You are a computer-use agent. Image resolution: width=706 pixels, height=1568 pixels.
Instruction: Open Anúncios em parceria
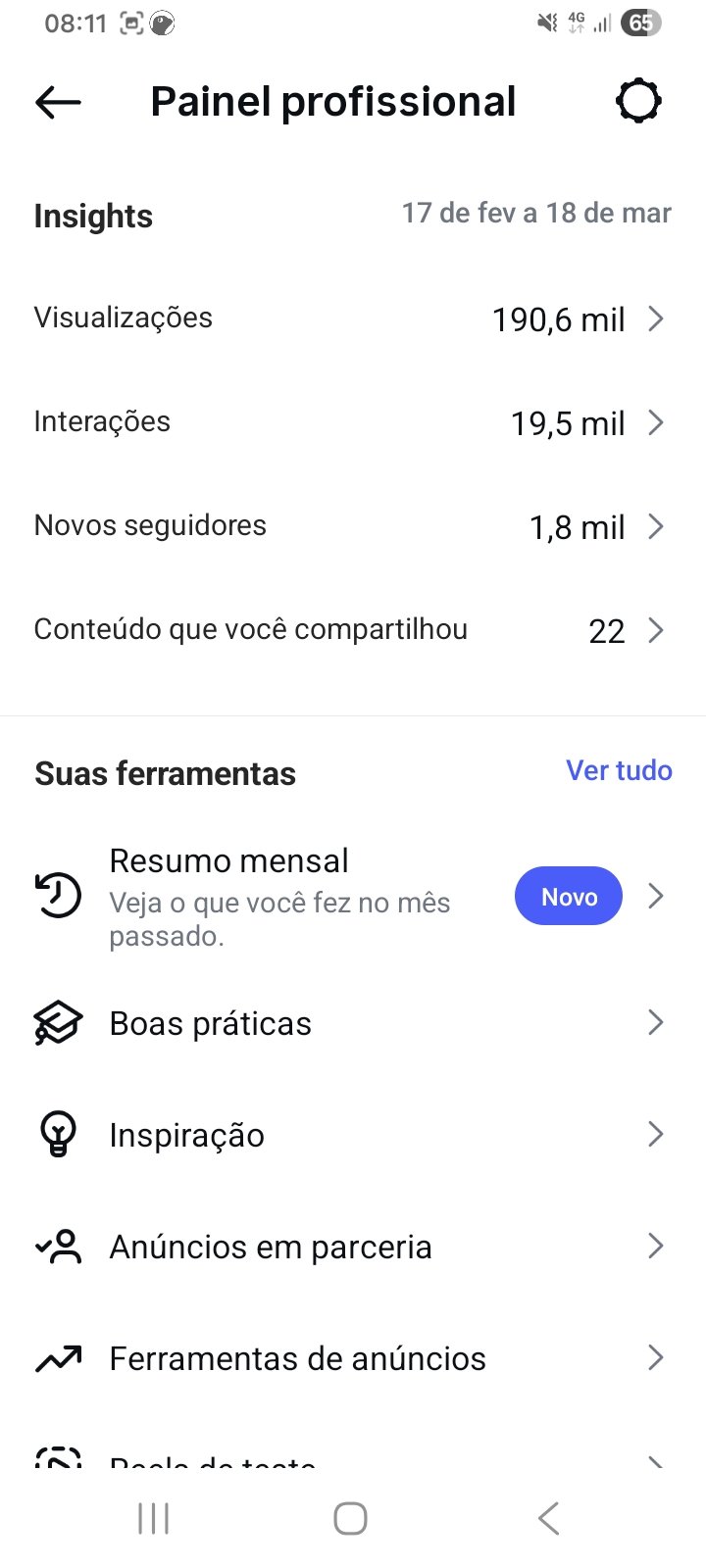coord(351,1247)
